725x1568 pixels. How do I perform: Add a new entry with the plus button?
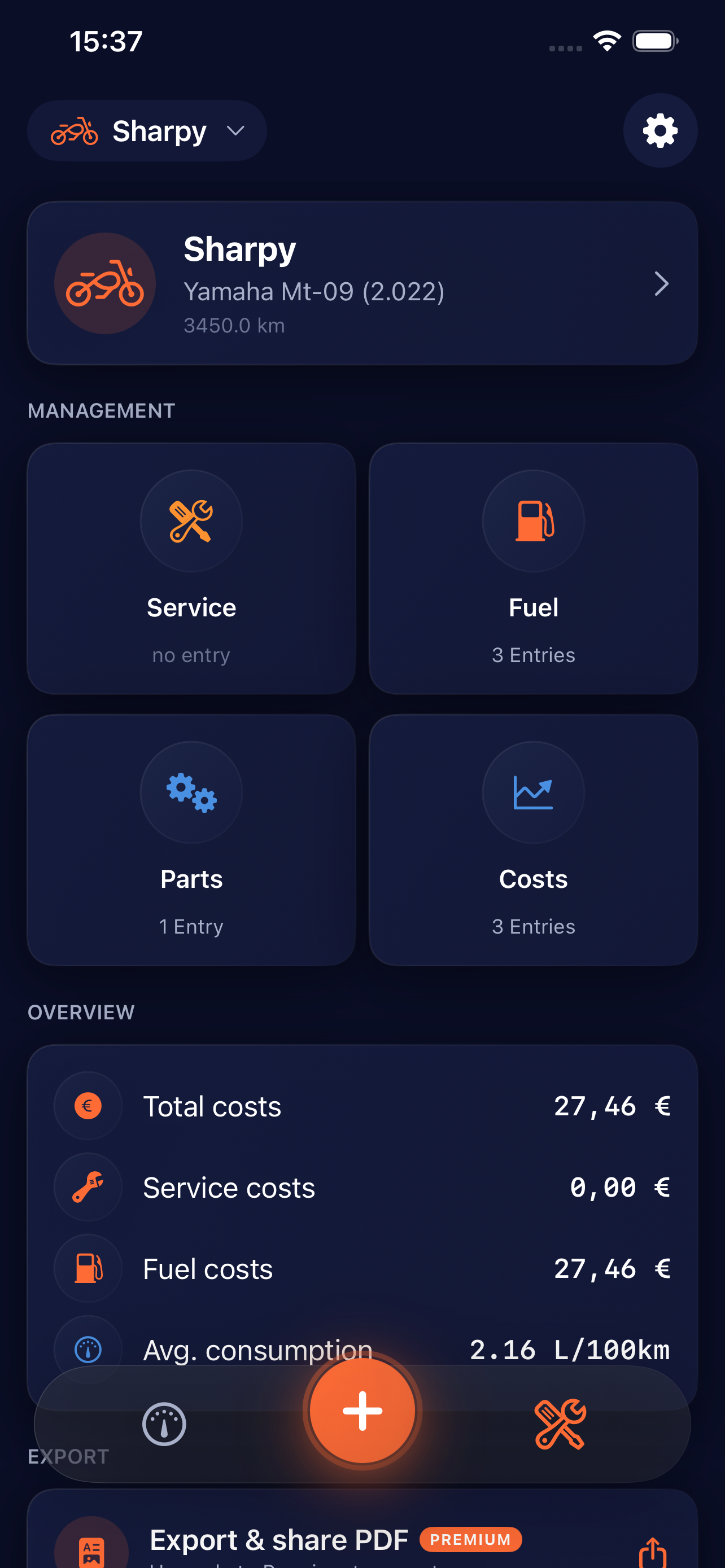[362, 1411]
